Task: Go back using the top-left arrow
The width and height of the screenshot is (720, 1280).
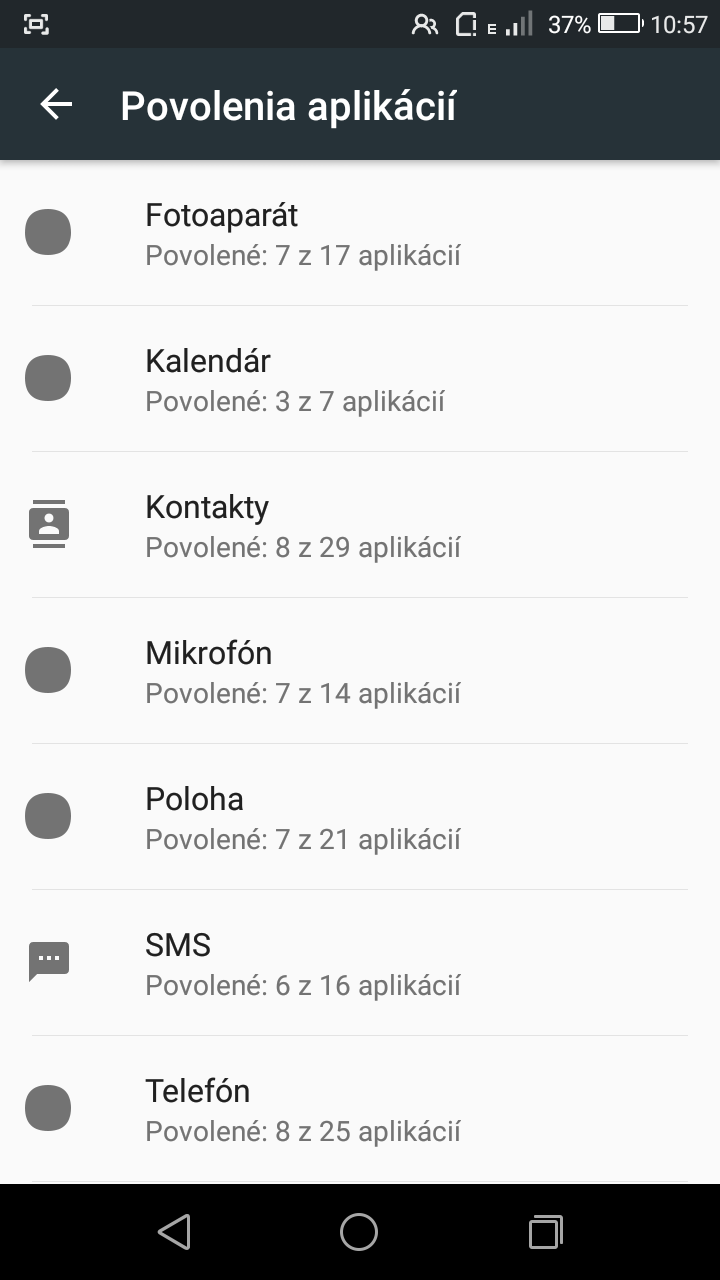Action: coord(56,105)
